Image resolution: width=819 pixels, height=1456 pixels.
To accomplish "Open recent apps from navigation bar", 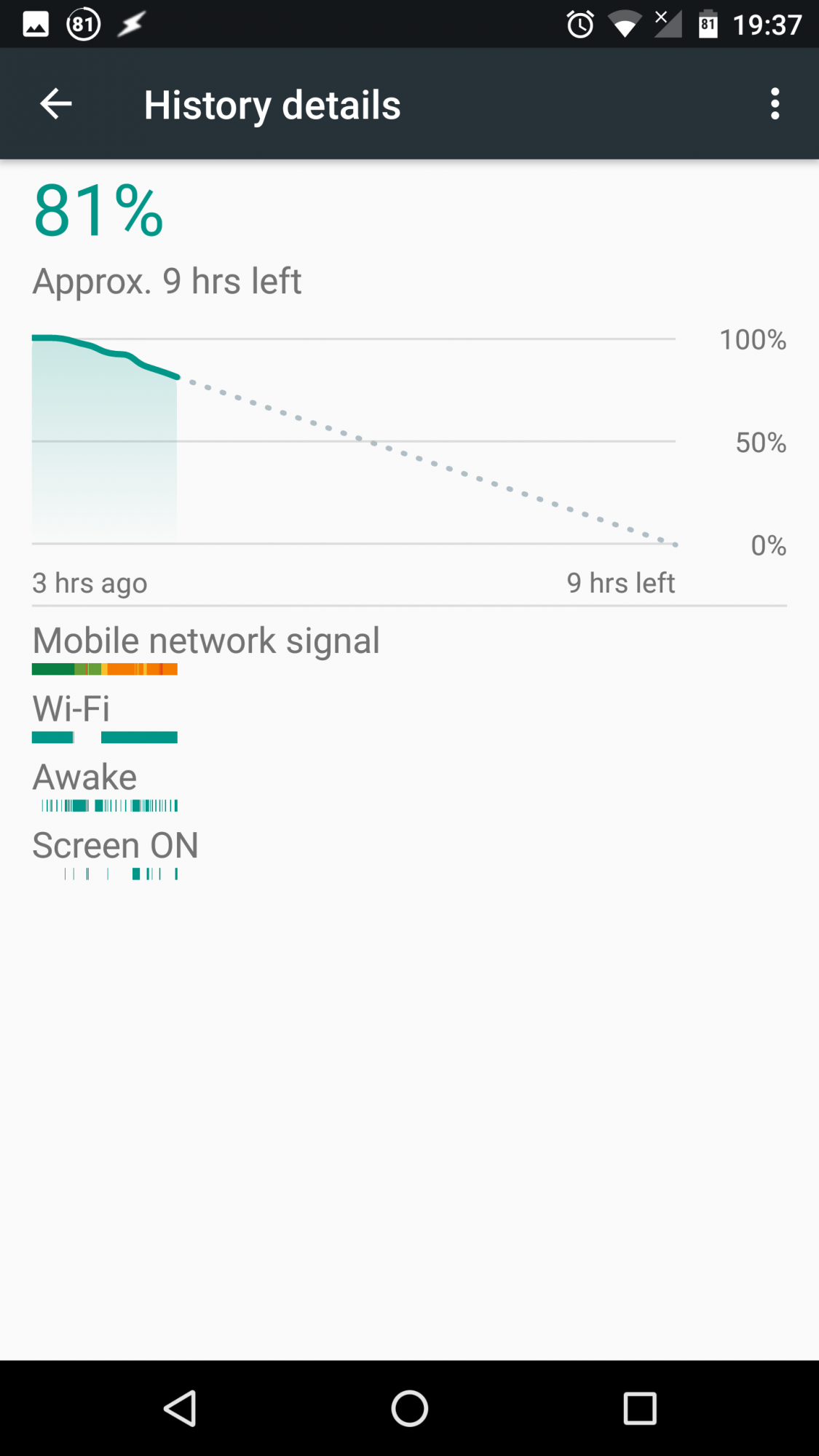I will tap(640, 1408).
